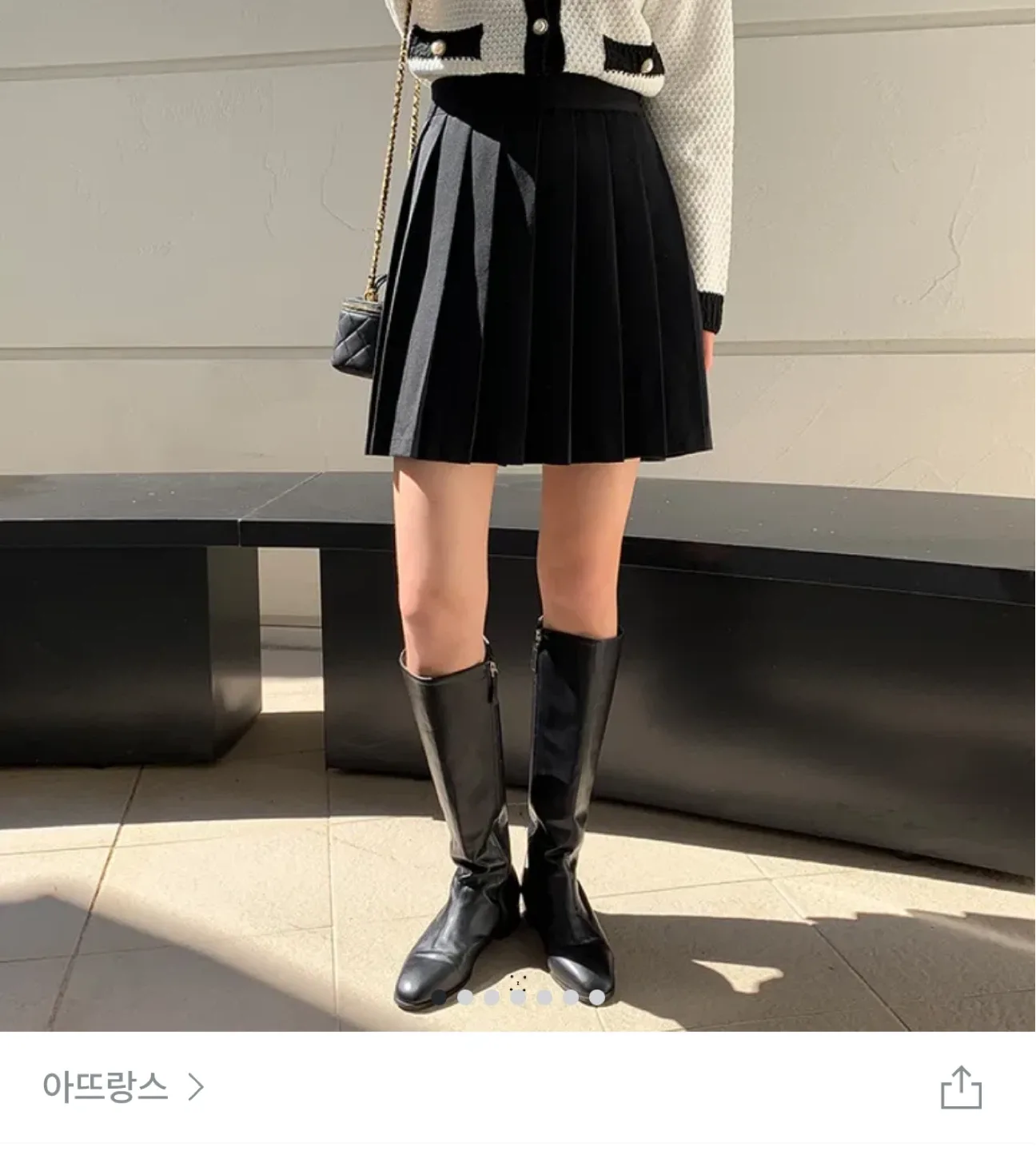Screen dimensions: 1036x1151
Task: Open the 아뜨랑스 store page
Action: click(123, 1087)
